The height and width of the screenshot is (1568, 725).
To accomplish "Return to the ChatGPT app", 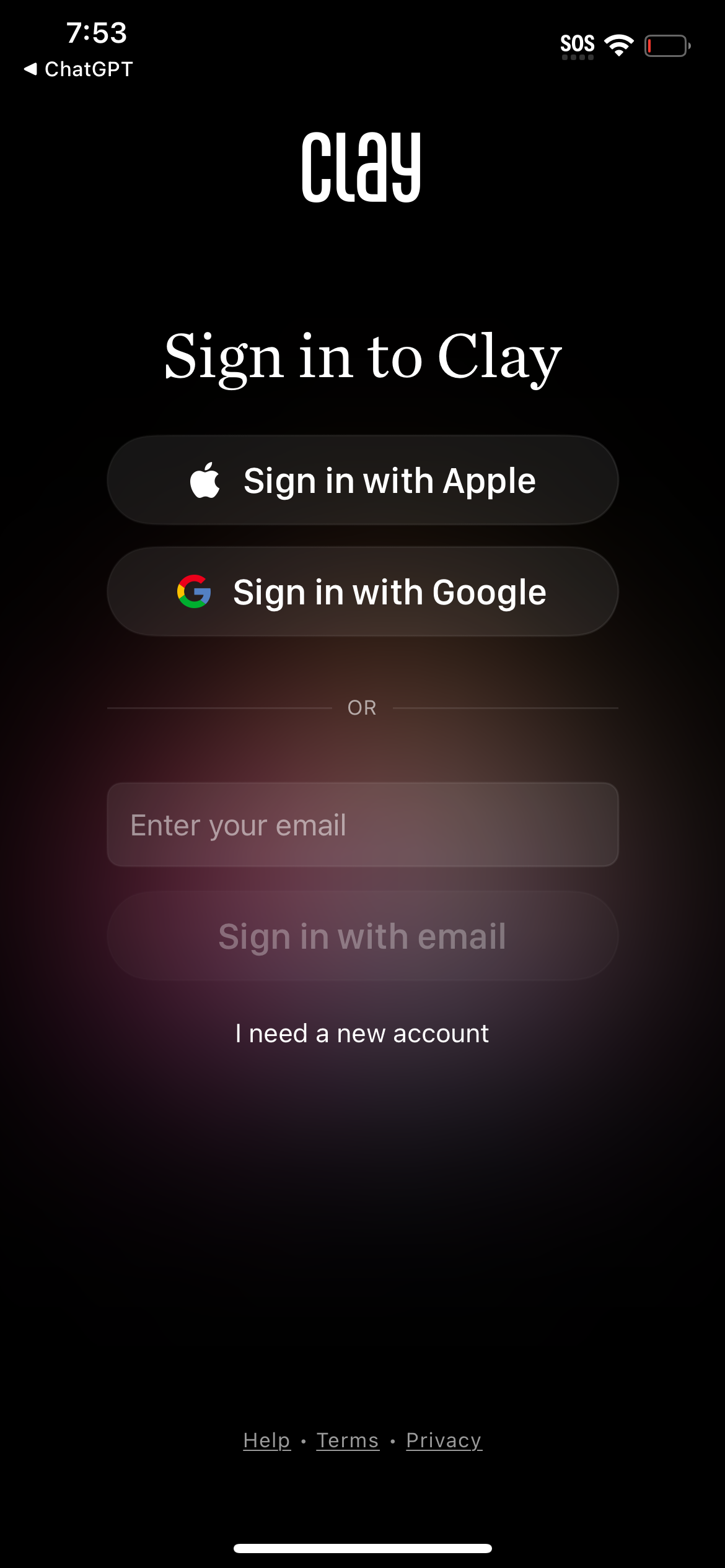I will tap(79, 69).
